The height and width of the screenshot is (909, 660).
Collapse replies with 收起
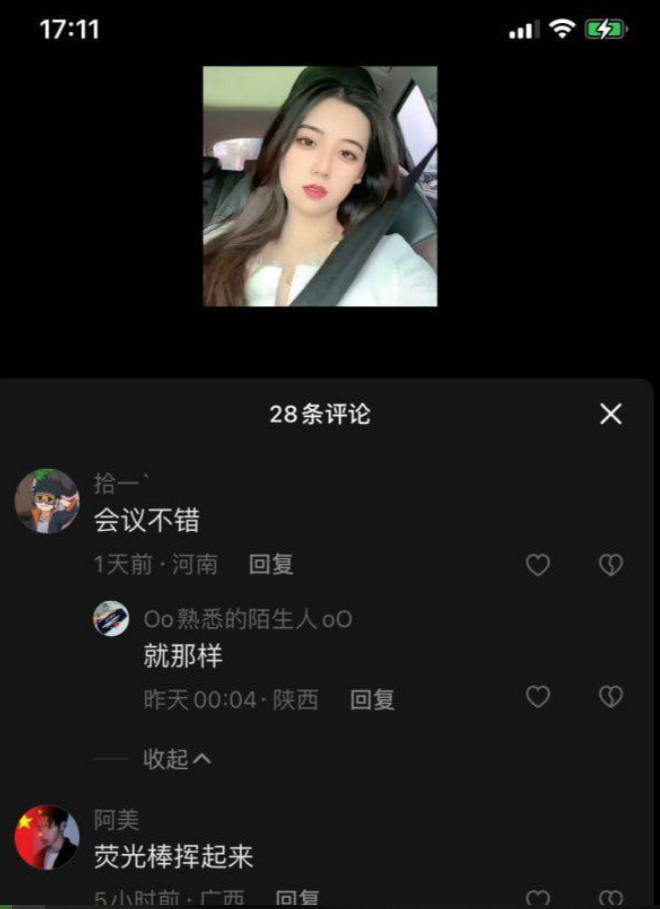coord(177,759)
